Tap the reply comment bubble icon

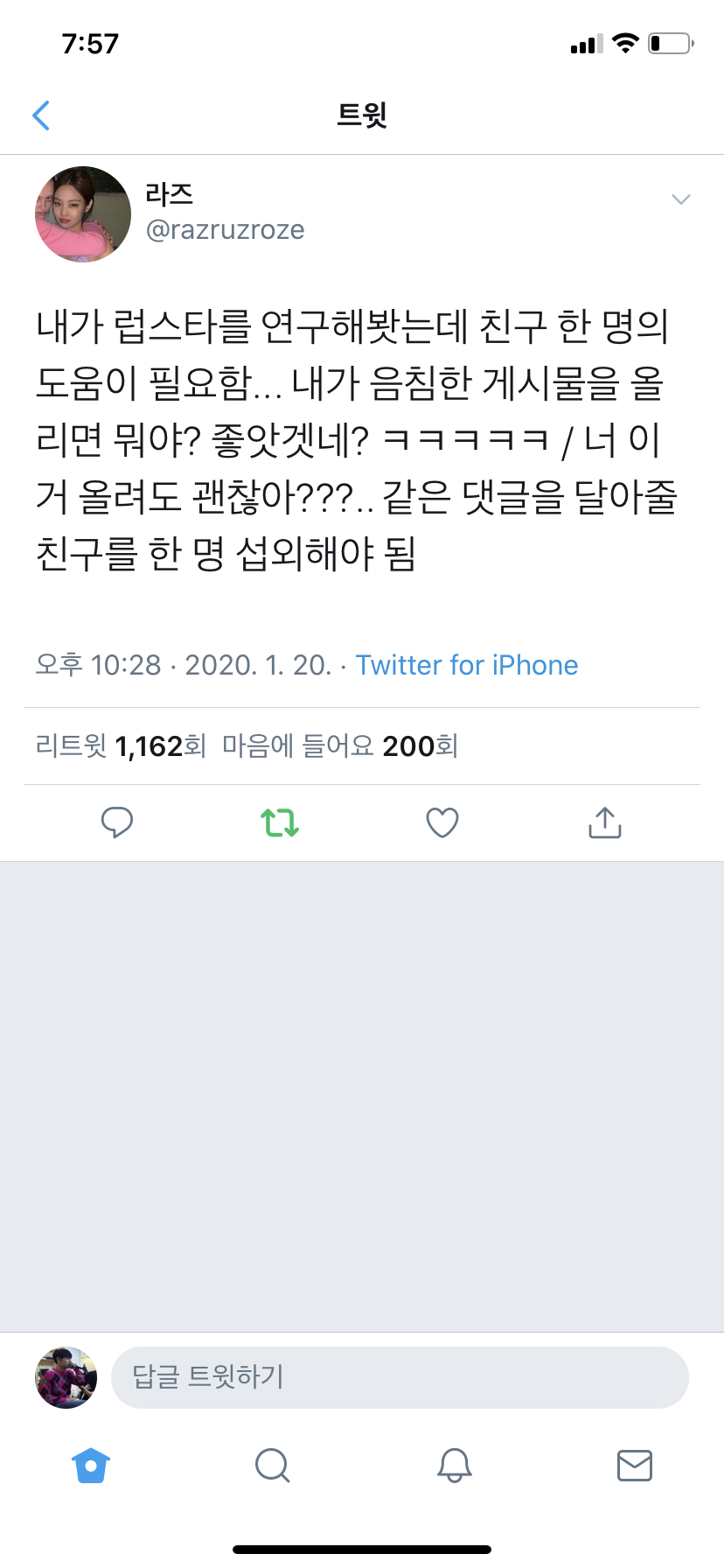pyautogui.click(x=119, y=822)
